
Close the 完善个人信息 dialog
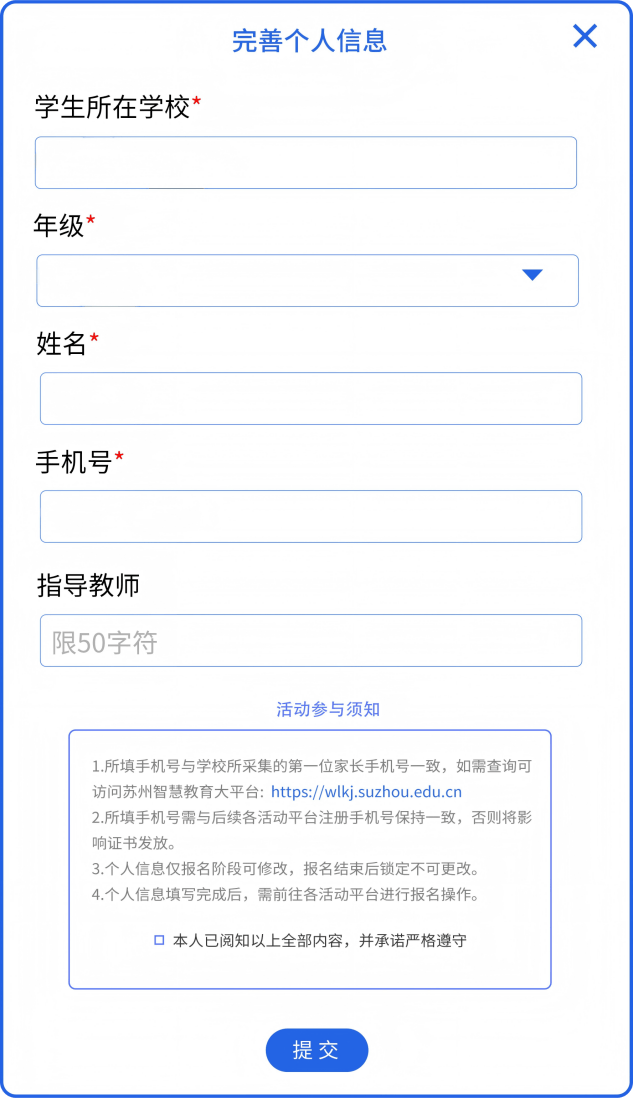[x=584, y=37]
